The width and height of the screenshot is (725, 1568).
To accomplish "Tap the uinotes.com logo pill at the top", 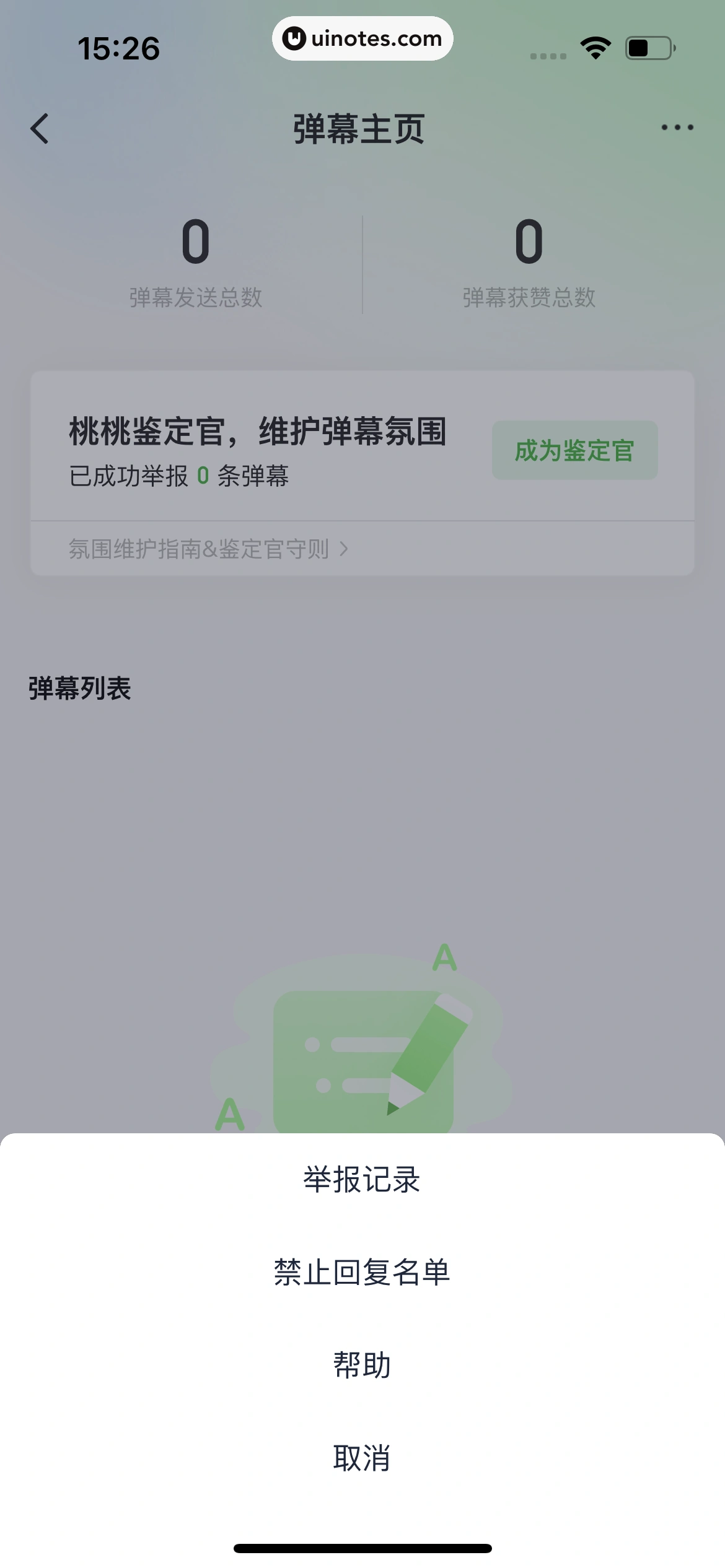I will 362,38.
